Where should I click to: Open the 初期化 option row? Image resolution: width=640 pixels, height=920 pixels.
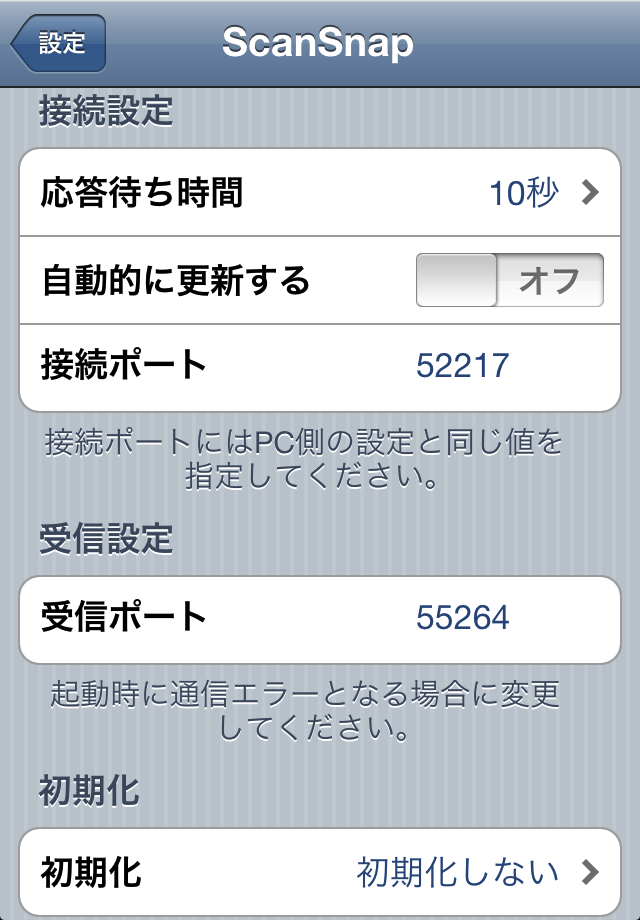(320, 872)
